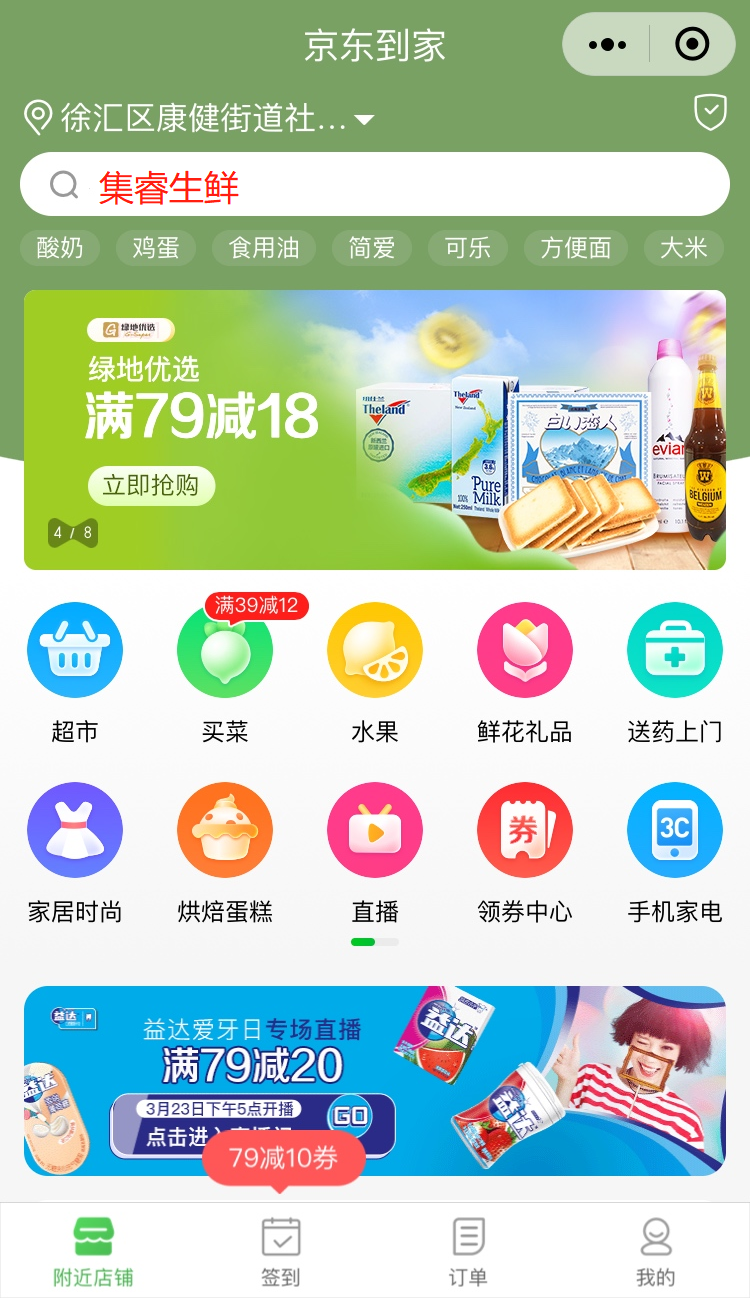Pick the 方便面 suggestion chip
Viewport: 750px width, 1298px height.
pyautogui.click(x=576, y=248)
